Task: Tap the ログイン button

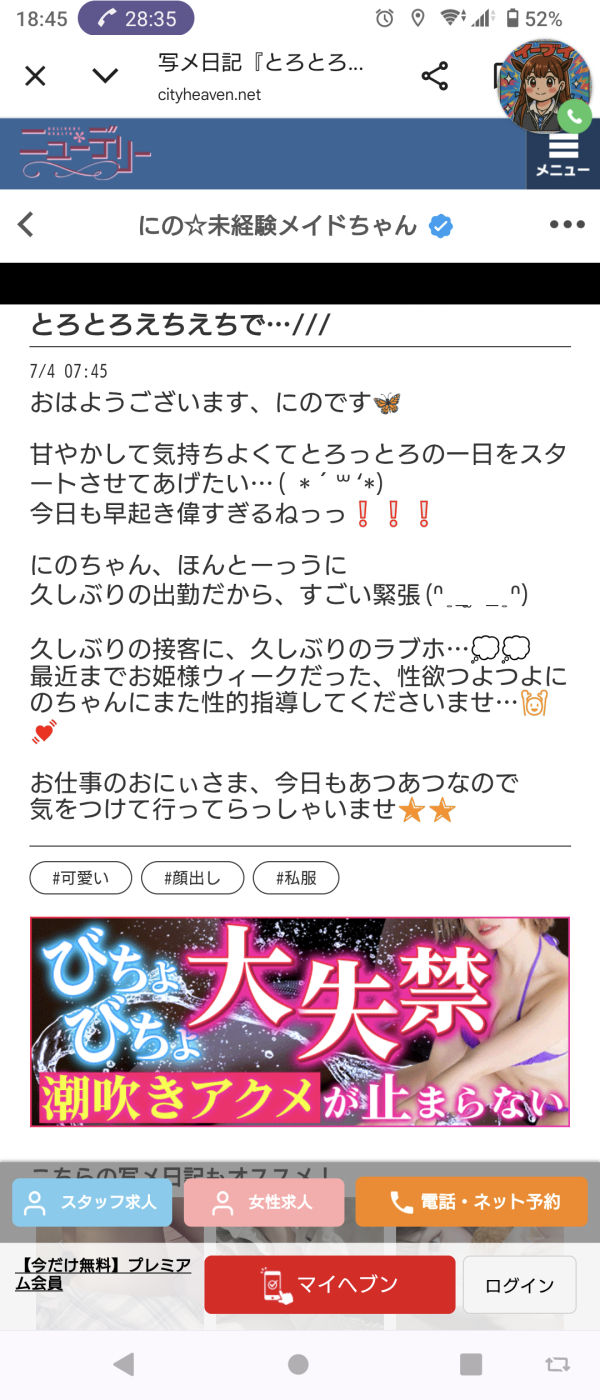Action: pyautogui.click(x=519, y=1285)
